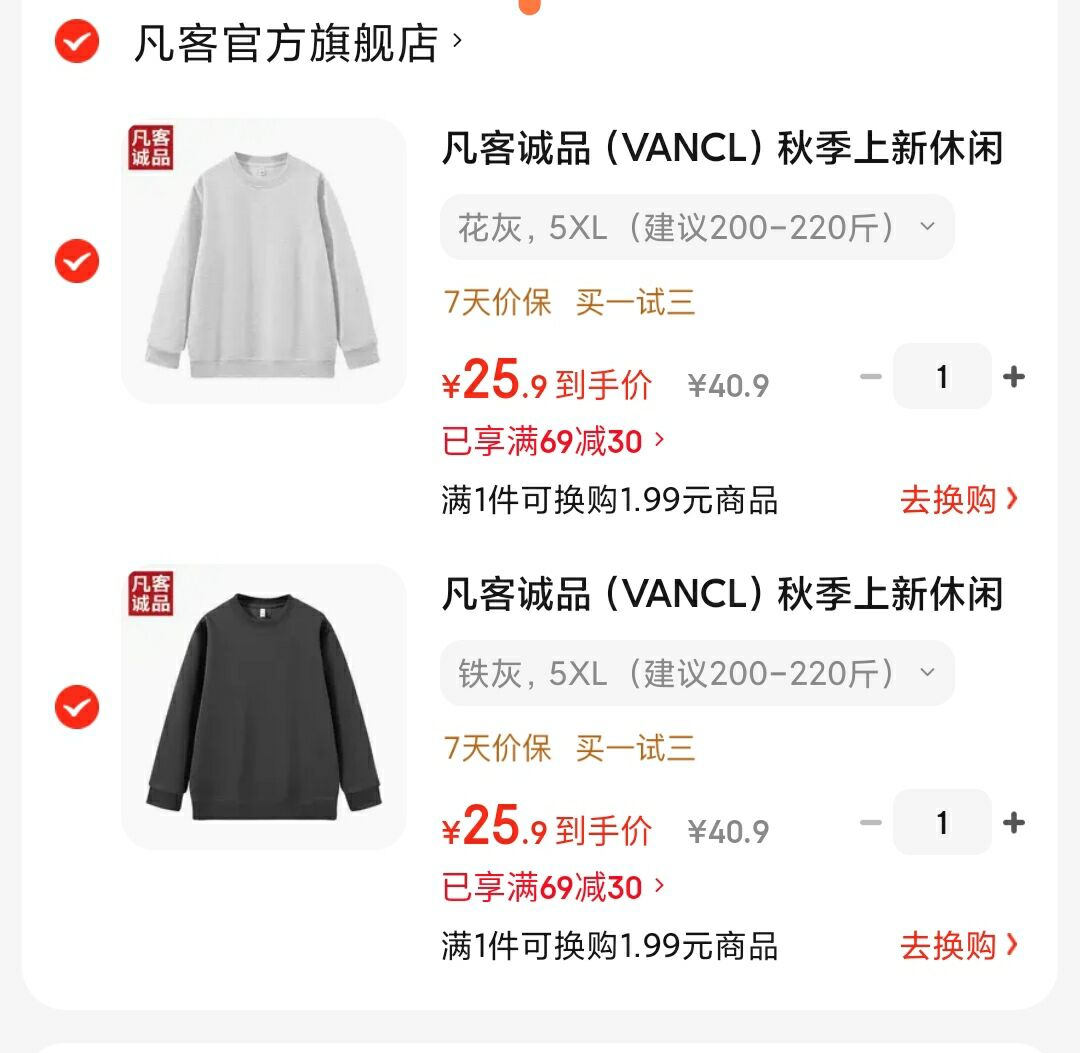View 已享满69减30 promotion for 铁灰 sweatshirt

tap(553, 887)
